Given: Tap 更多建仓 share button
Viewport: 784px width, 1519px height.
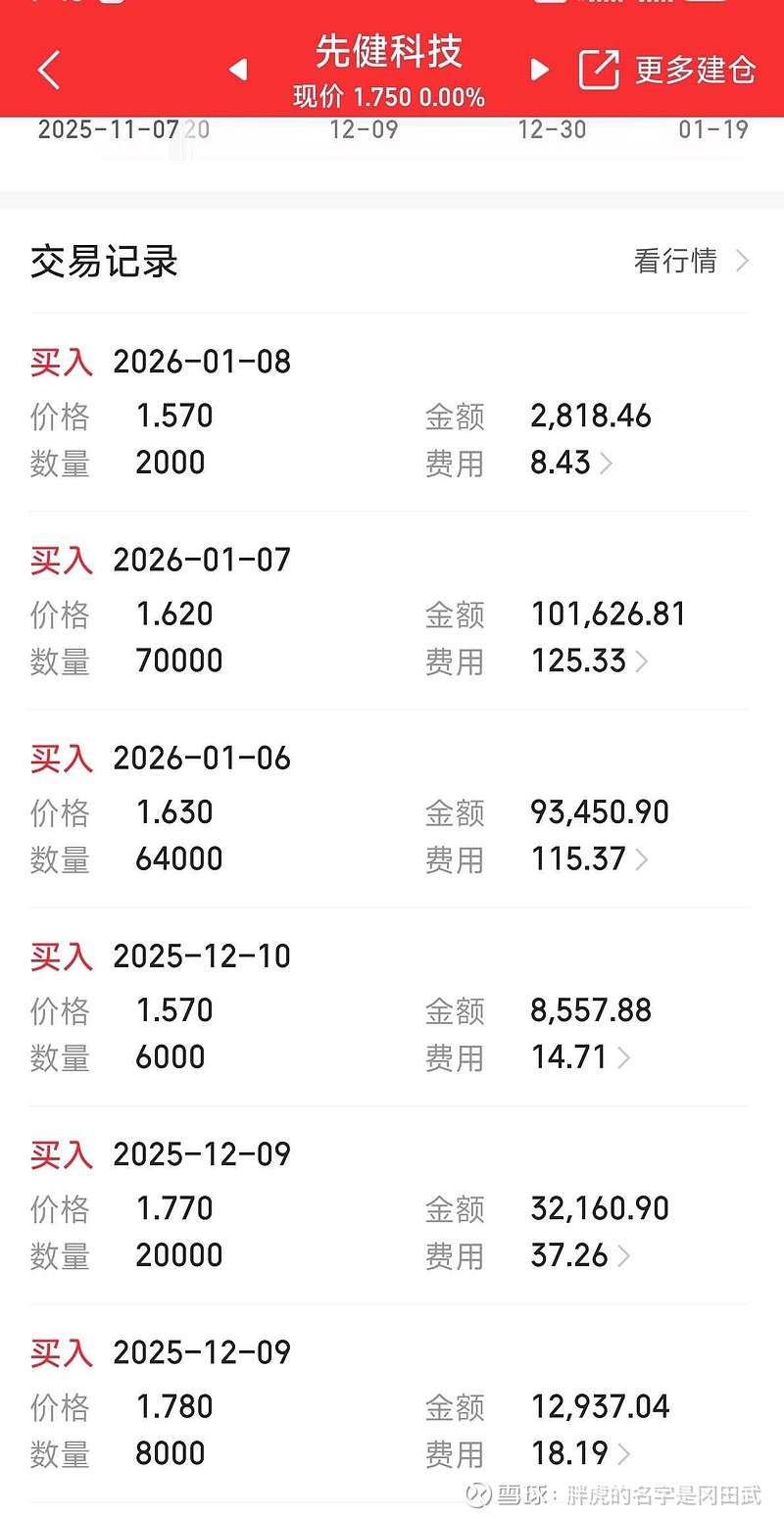Looking at the screenshot, I should (668, 70).
